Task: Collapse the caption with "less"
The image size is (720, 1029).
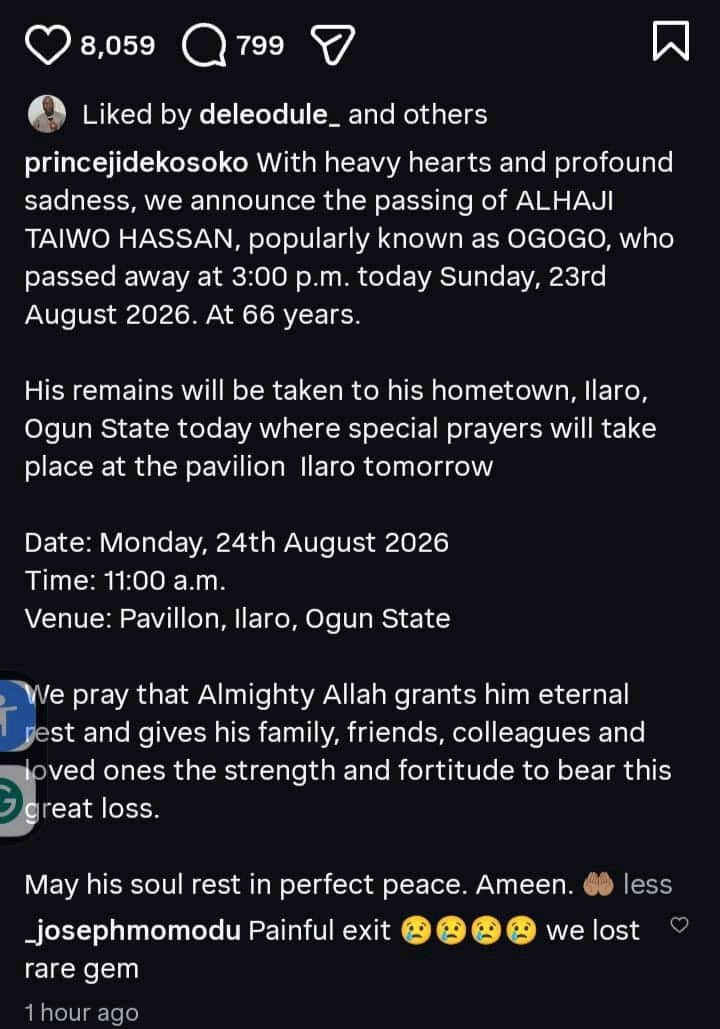Action: point(647,885)
